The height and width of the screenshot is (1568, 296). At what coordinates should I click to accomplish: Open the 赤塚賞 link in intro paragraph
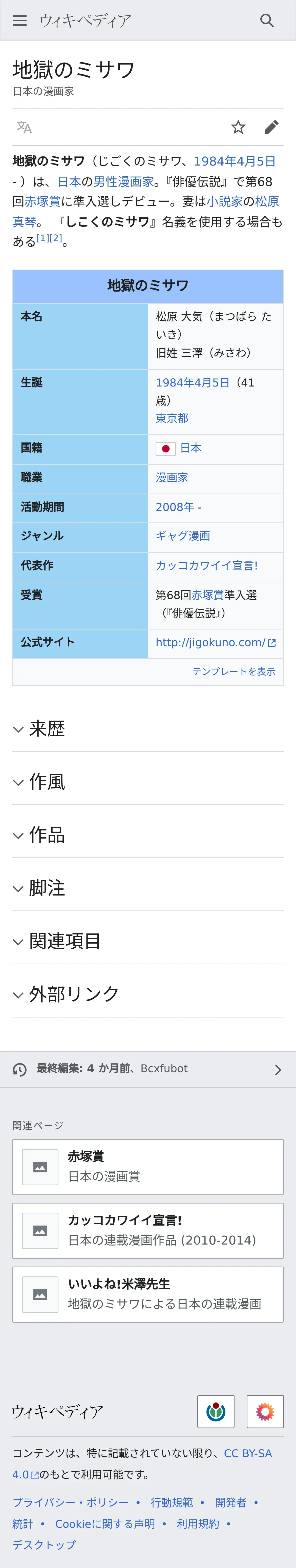[x=43, y=201]
